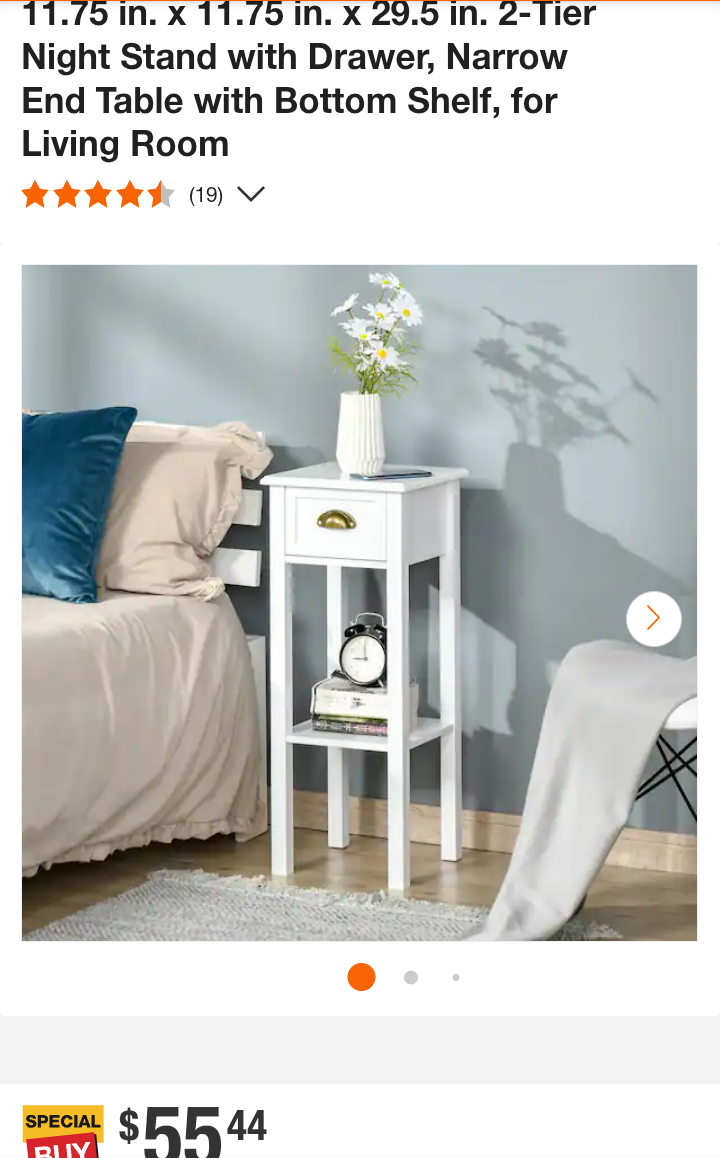Expand the star ratings dropdown chevron

[x=251, y=194]
